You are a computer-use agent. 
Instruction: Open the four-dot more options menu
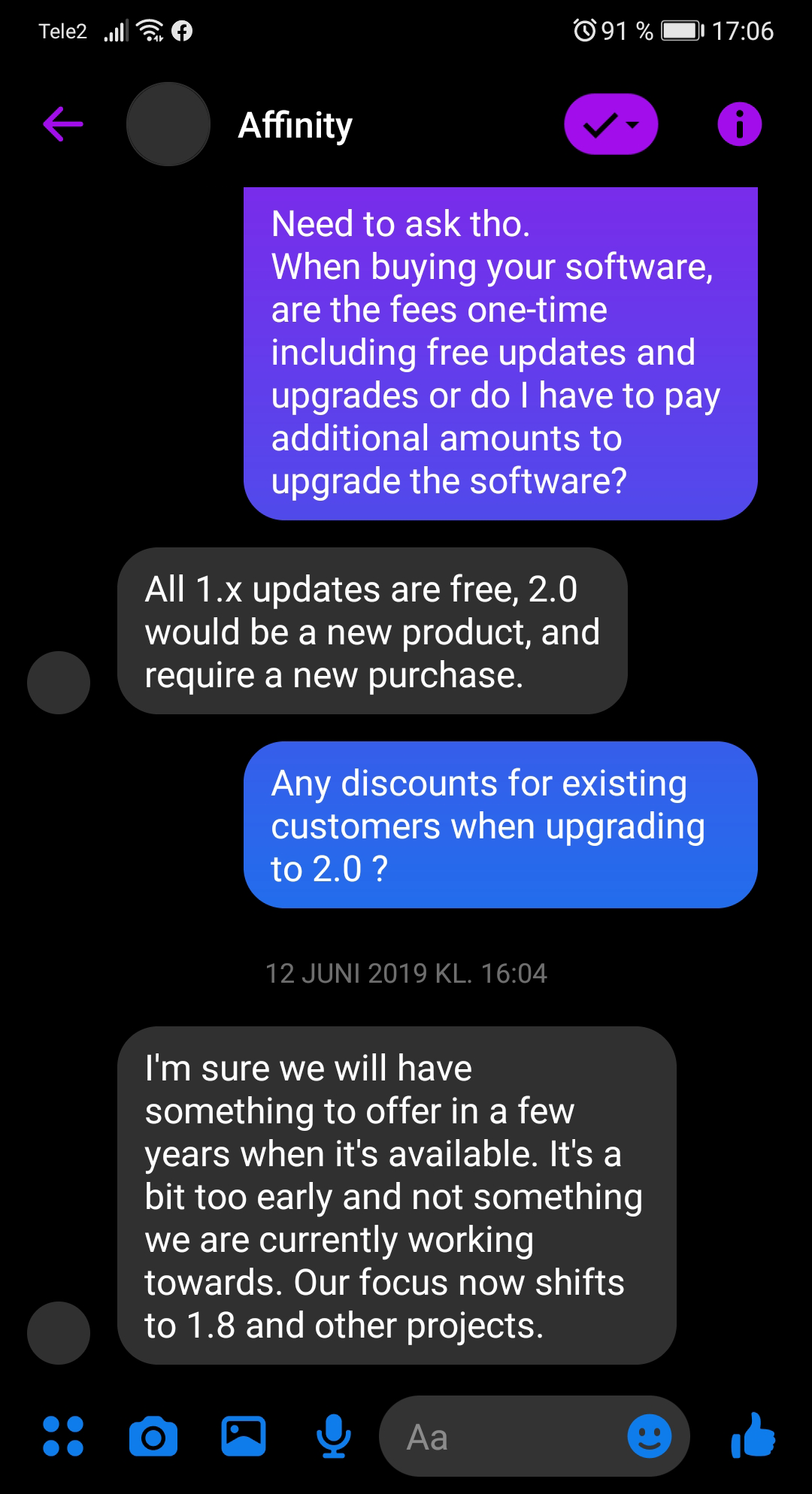63,1436
